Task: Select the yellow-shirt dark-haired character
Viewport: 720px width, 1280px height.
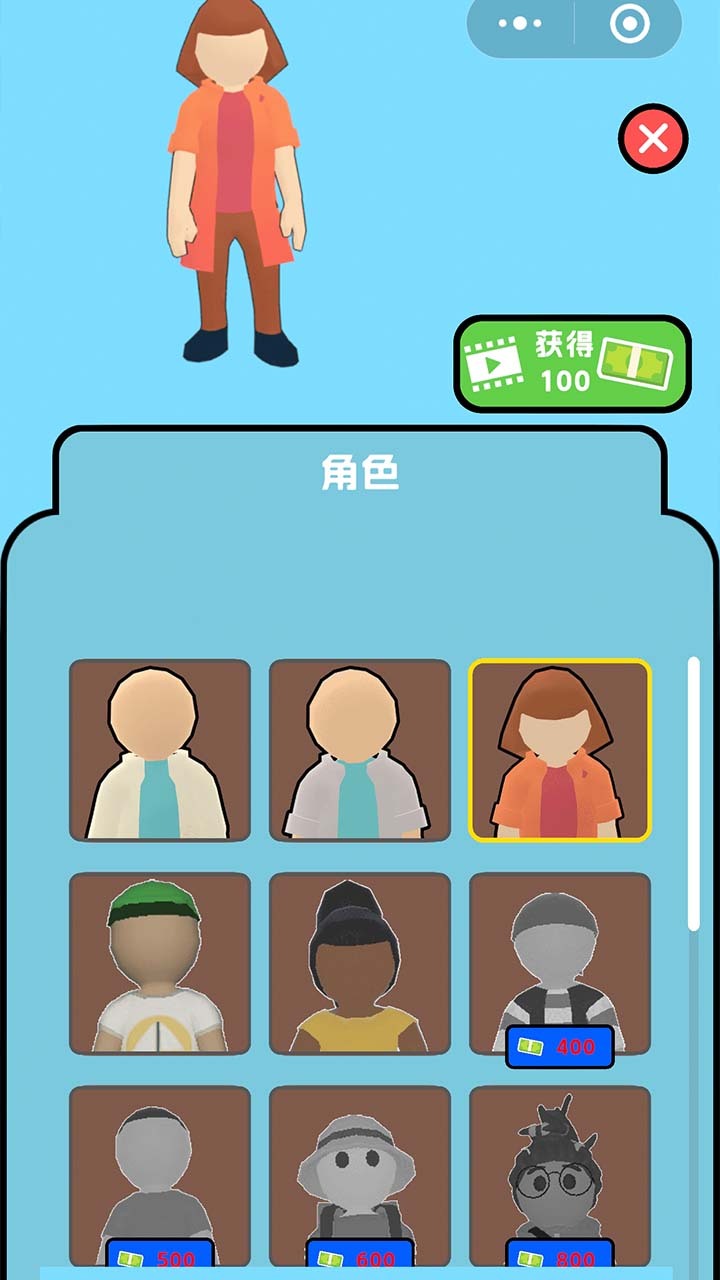Action: click(x=360, y=962)
